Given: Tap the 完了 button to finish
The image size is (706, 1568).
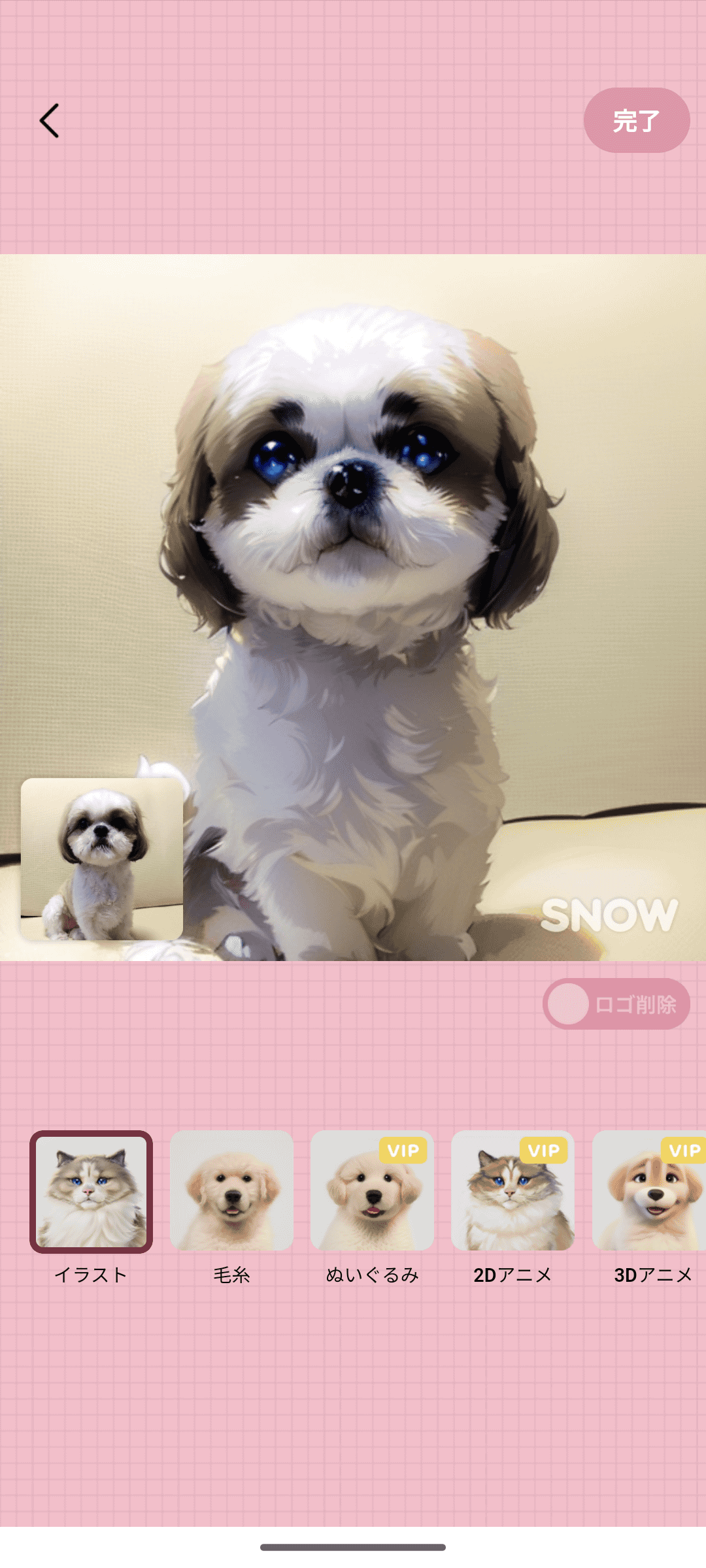Looking at the screenshot, I should [x=636, y=121].
